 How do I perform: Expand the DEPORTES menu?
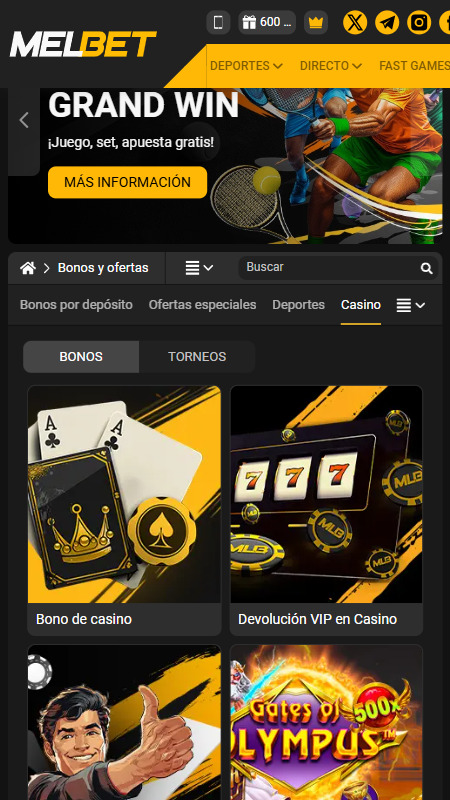[x=246, y=66]
